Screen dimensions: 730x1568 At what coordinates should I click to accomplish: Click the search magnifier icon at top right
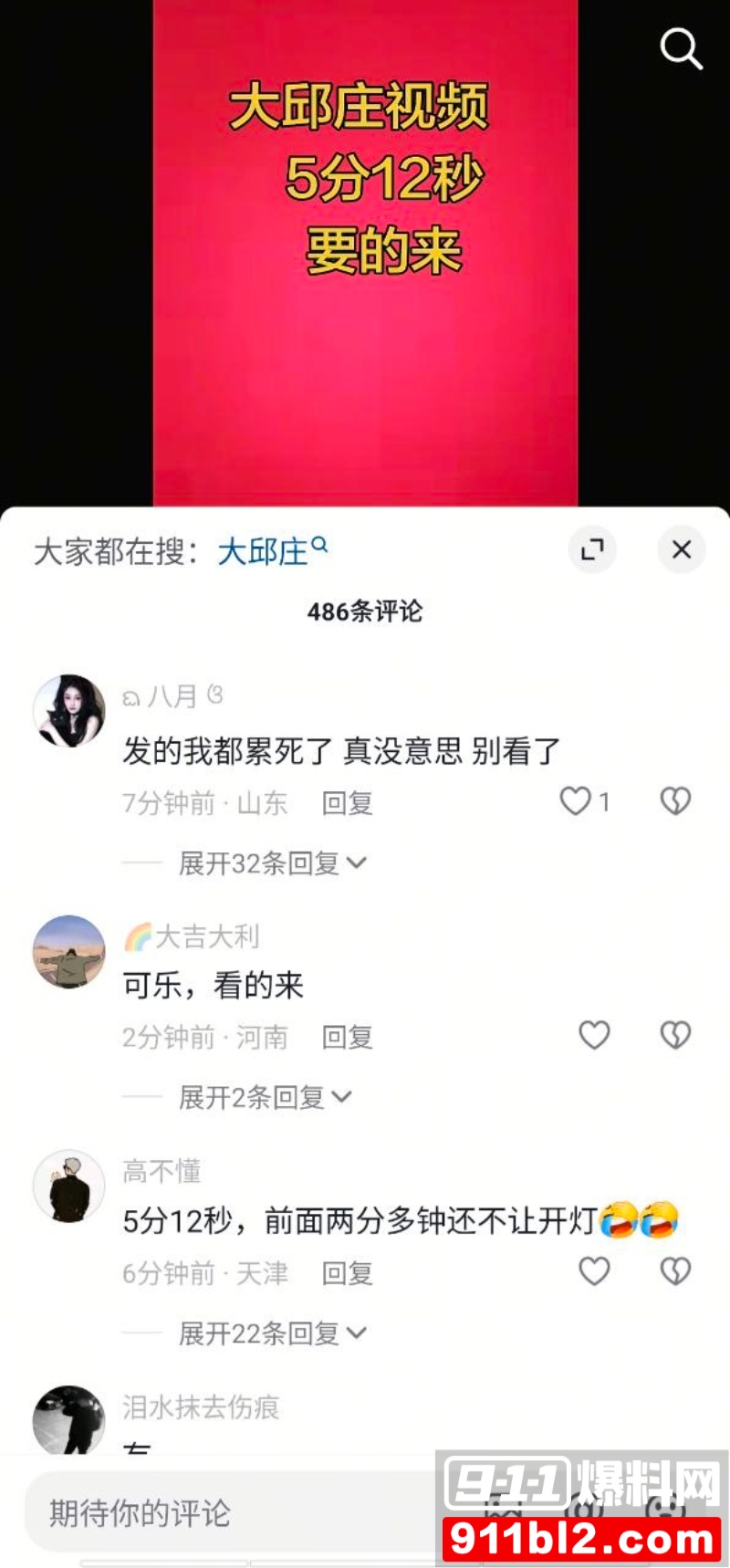[681, 49]
